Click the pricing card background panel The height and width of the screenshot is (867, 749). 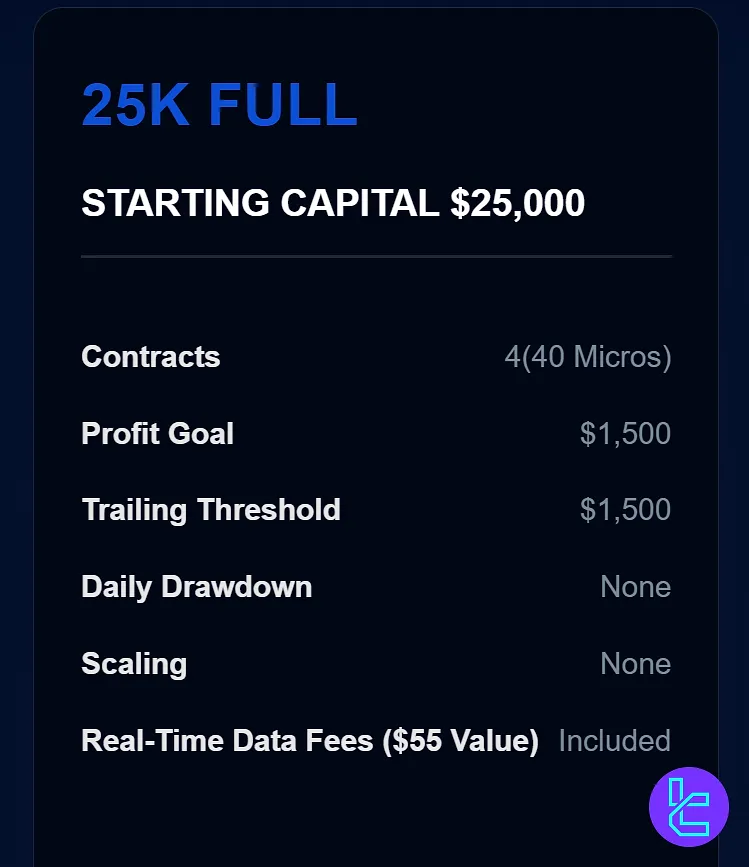click(x=375, y=300)
